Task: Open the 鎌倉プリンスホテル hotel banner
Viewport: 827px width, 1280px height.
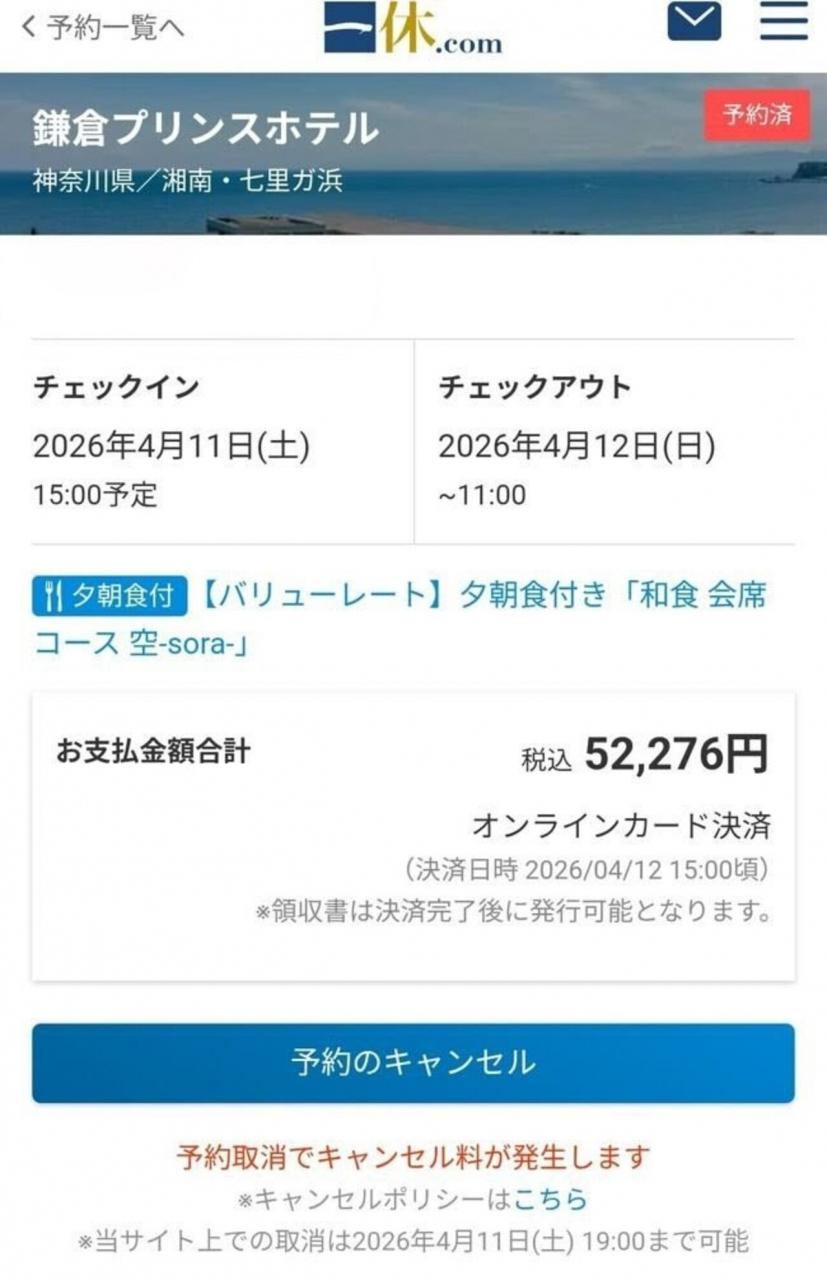Action: click(x=206, y=130)
